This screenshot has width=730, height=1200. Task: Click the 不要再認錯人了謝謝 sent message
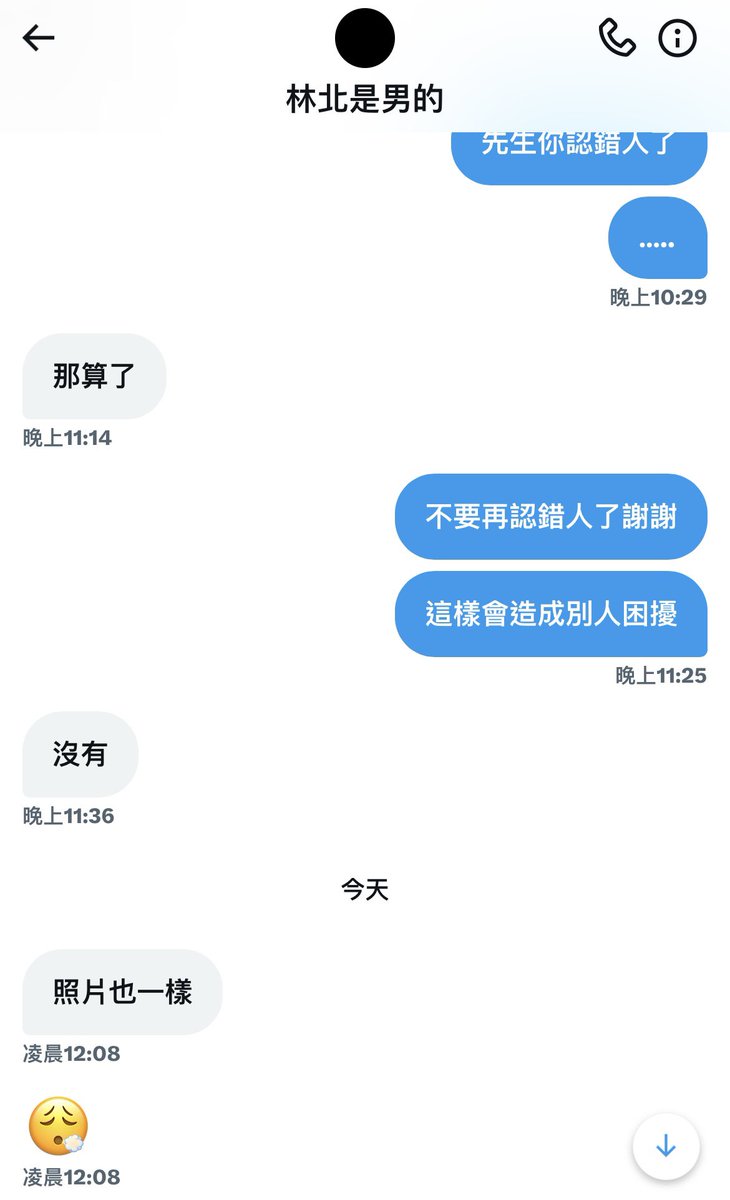(551, 516)
